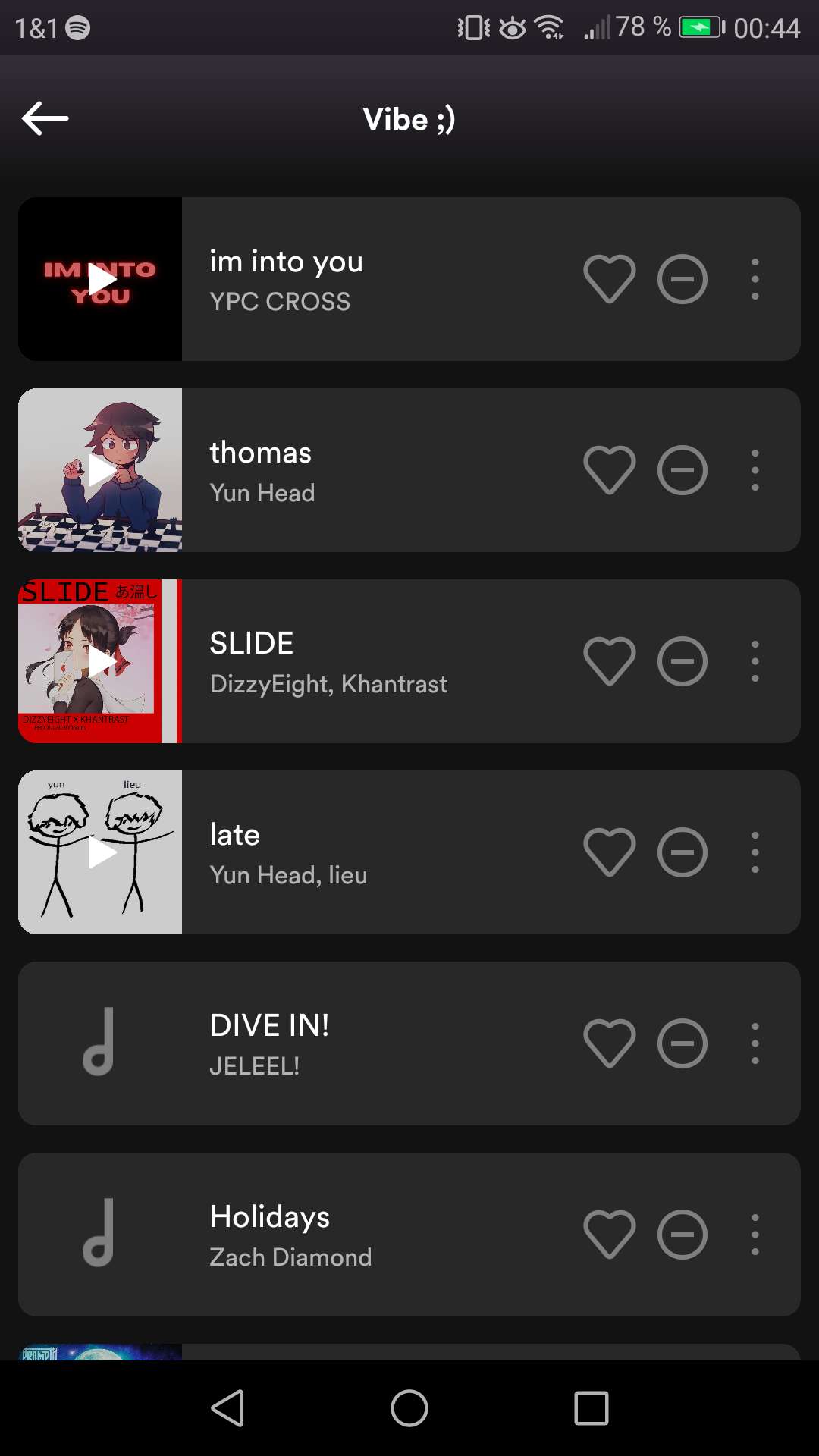Play thomas by Yun Head

click(101, 470)
